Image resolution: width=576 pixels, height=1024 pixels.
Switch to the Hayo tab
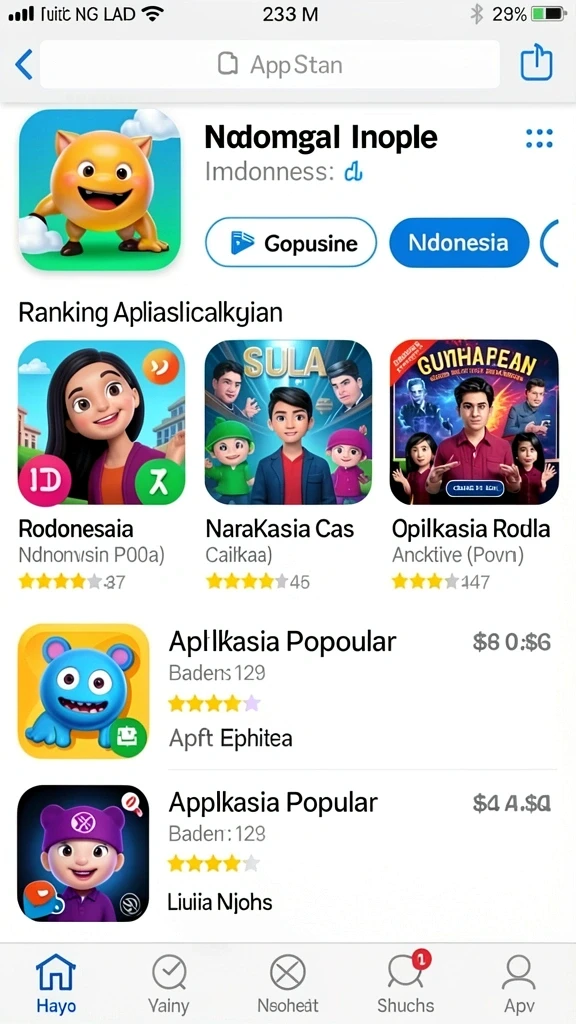point(56,984)
